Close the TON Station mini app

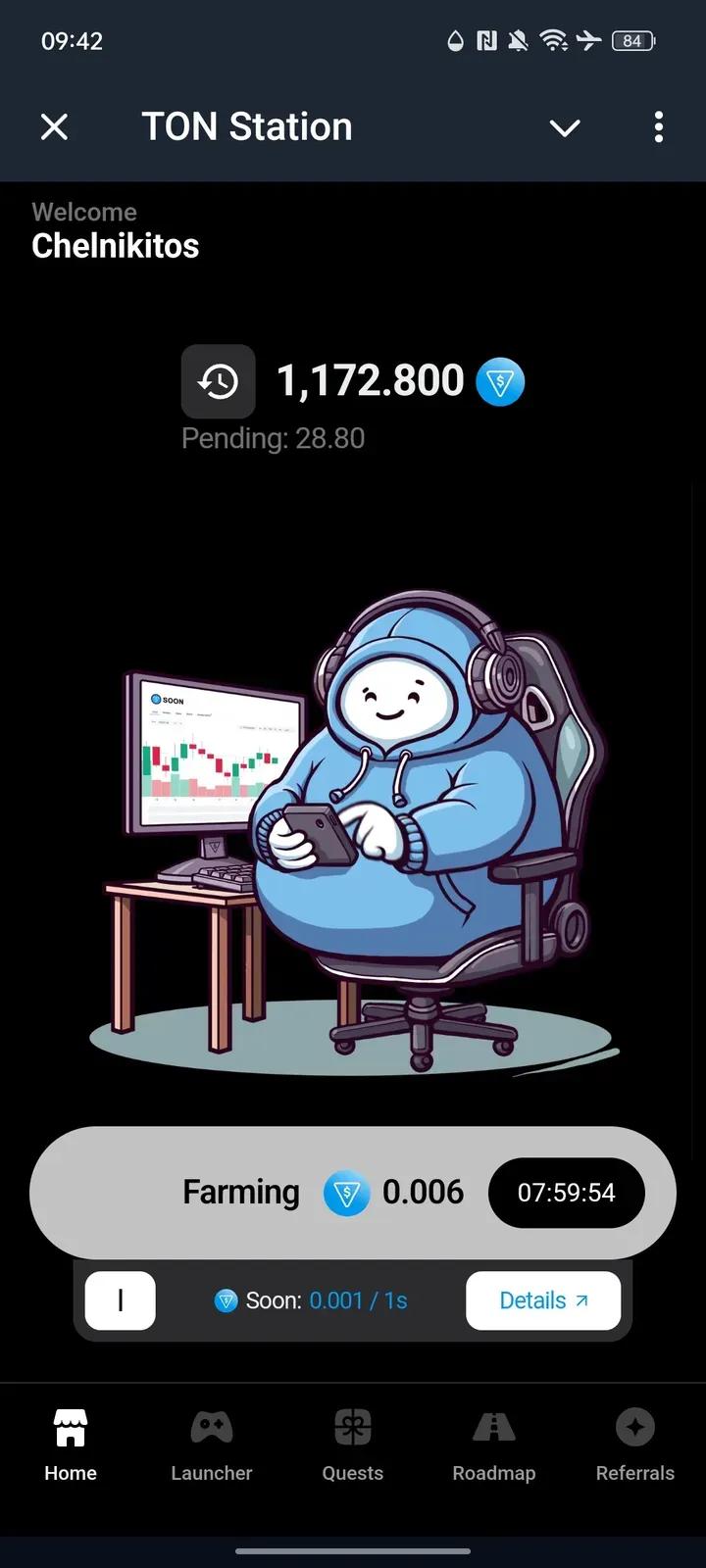[55, 126]
